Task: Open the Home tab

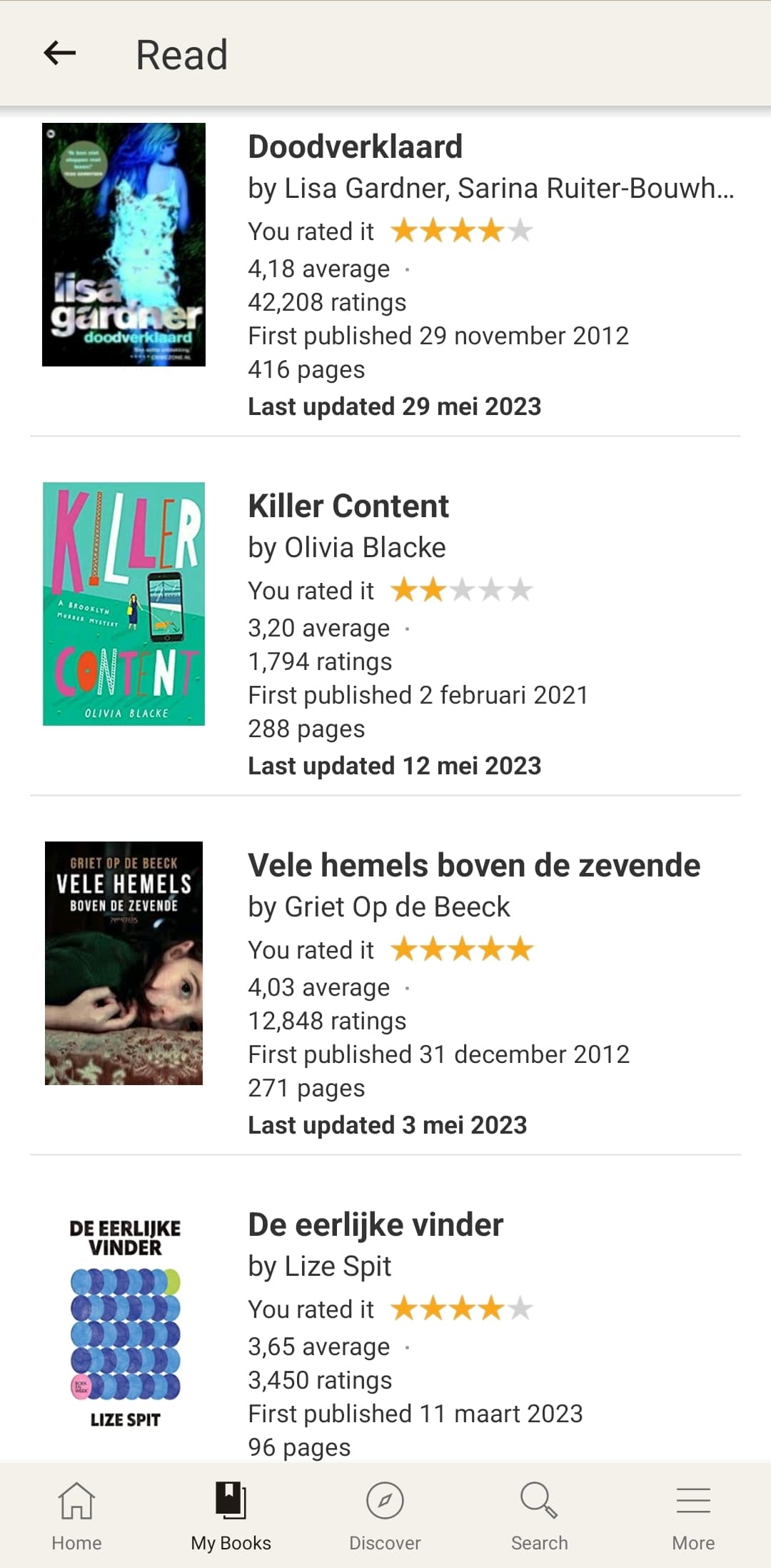Action: 76,1514
